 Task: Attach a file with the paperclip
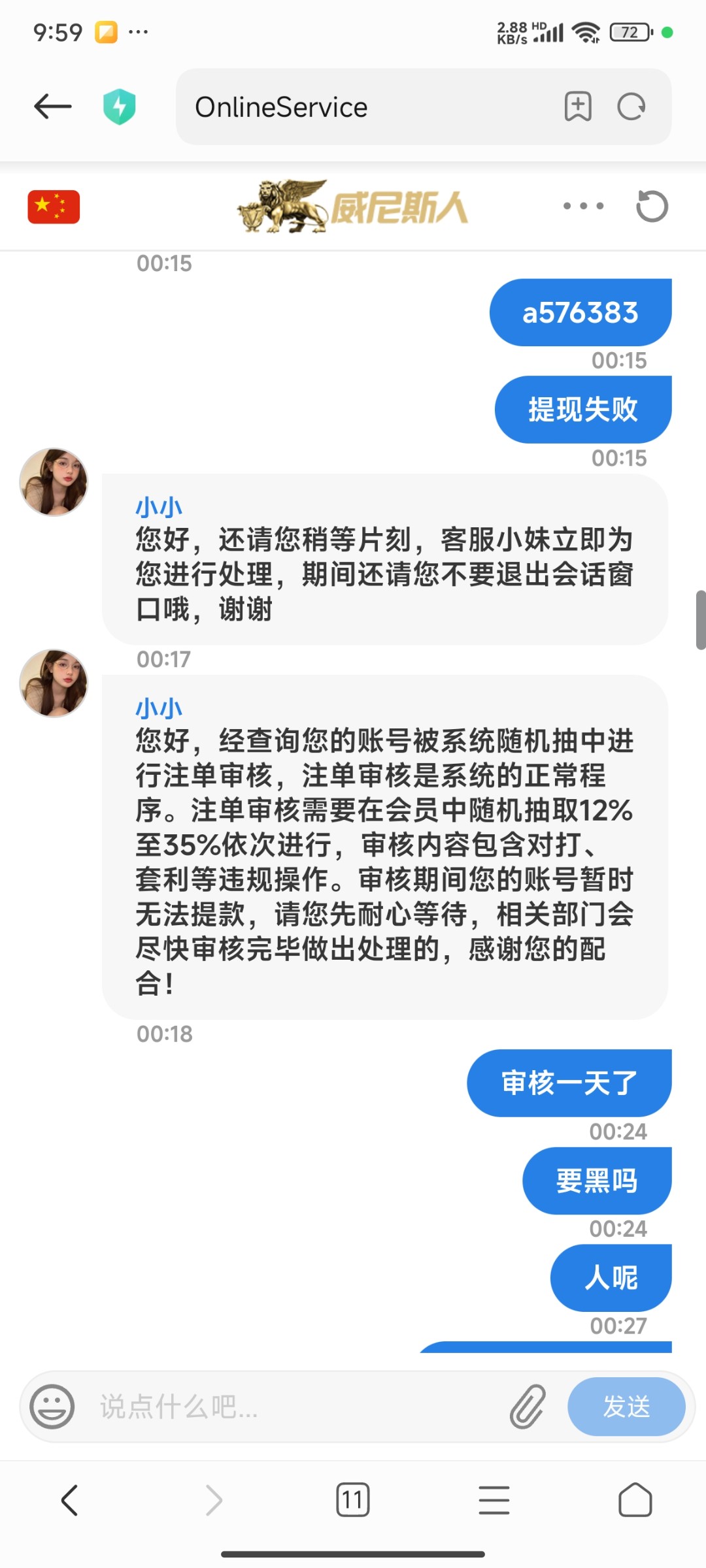point(528,1406)
